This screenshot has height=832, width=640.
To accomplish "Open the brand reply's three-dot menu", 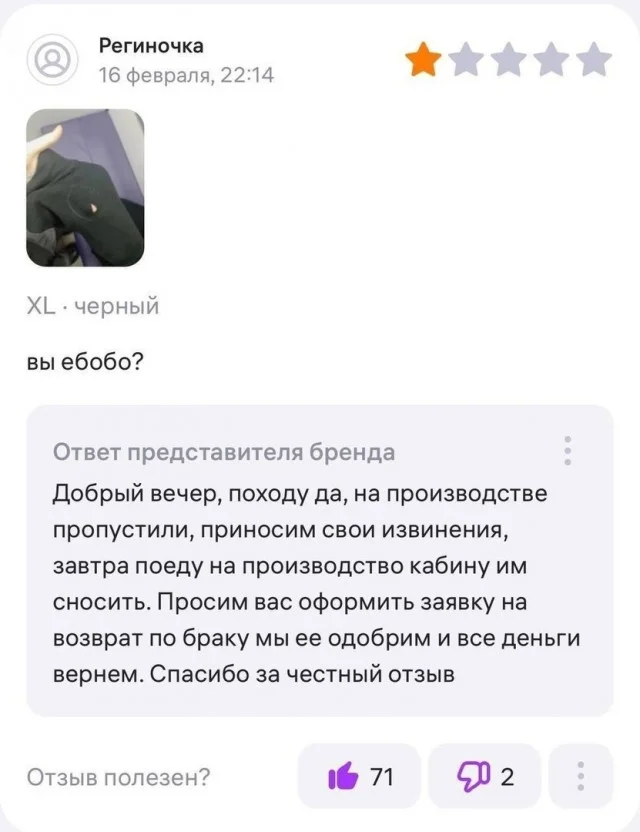I will (568, 451).
